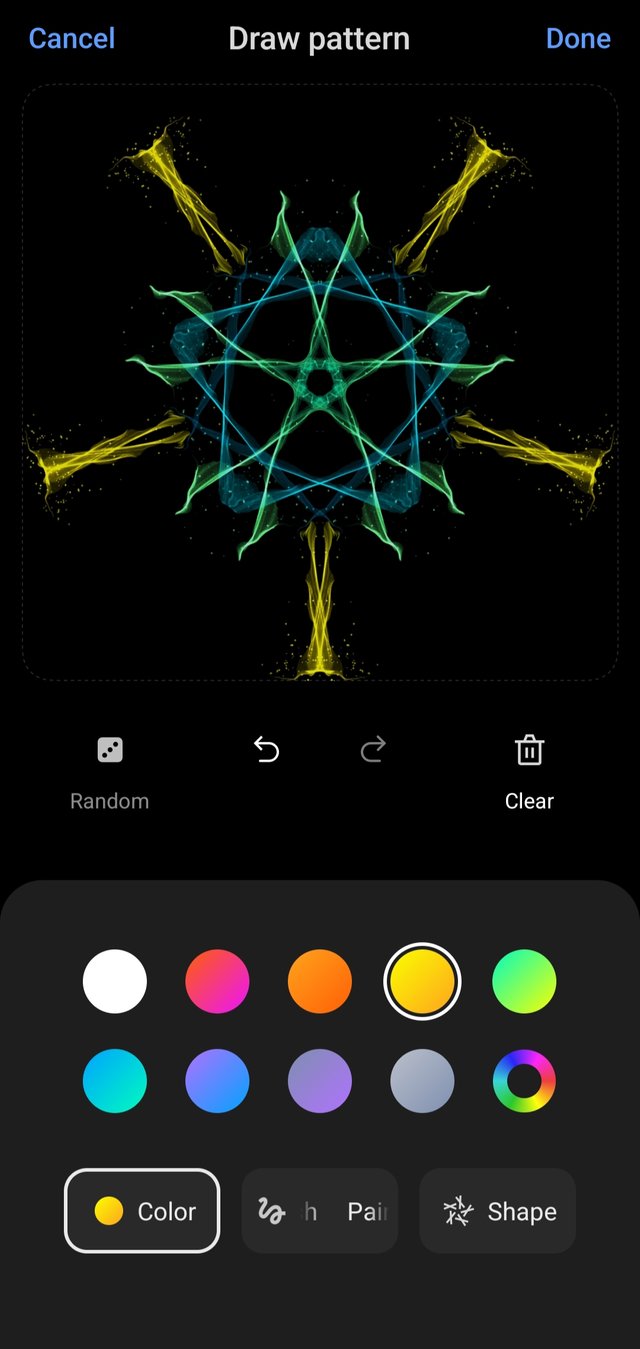Screen dimensions: 640x1349
Task: Select the blue-violet gradient swatch
Action: coord(217,1081)
